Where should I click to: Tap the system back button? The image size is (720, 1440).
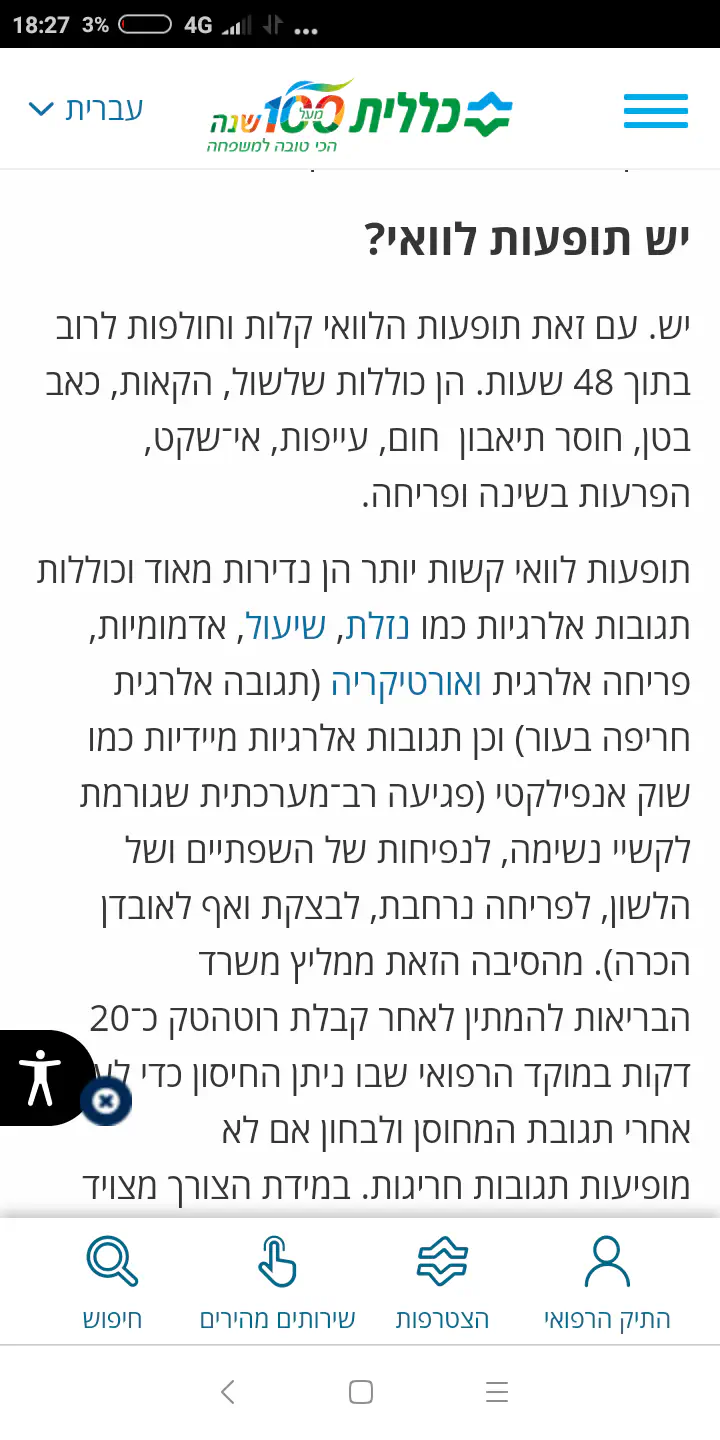tap(227, 1392)
